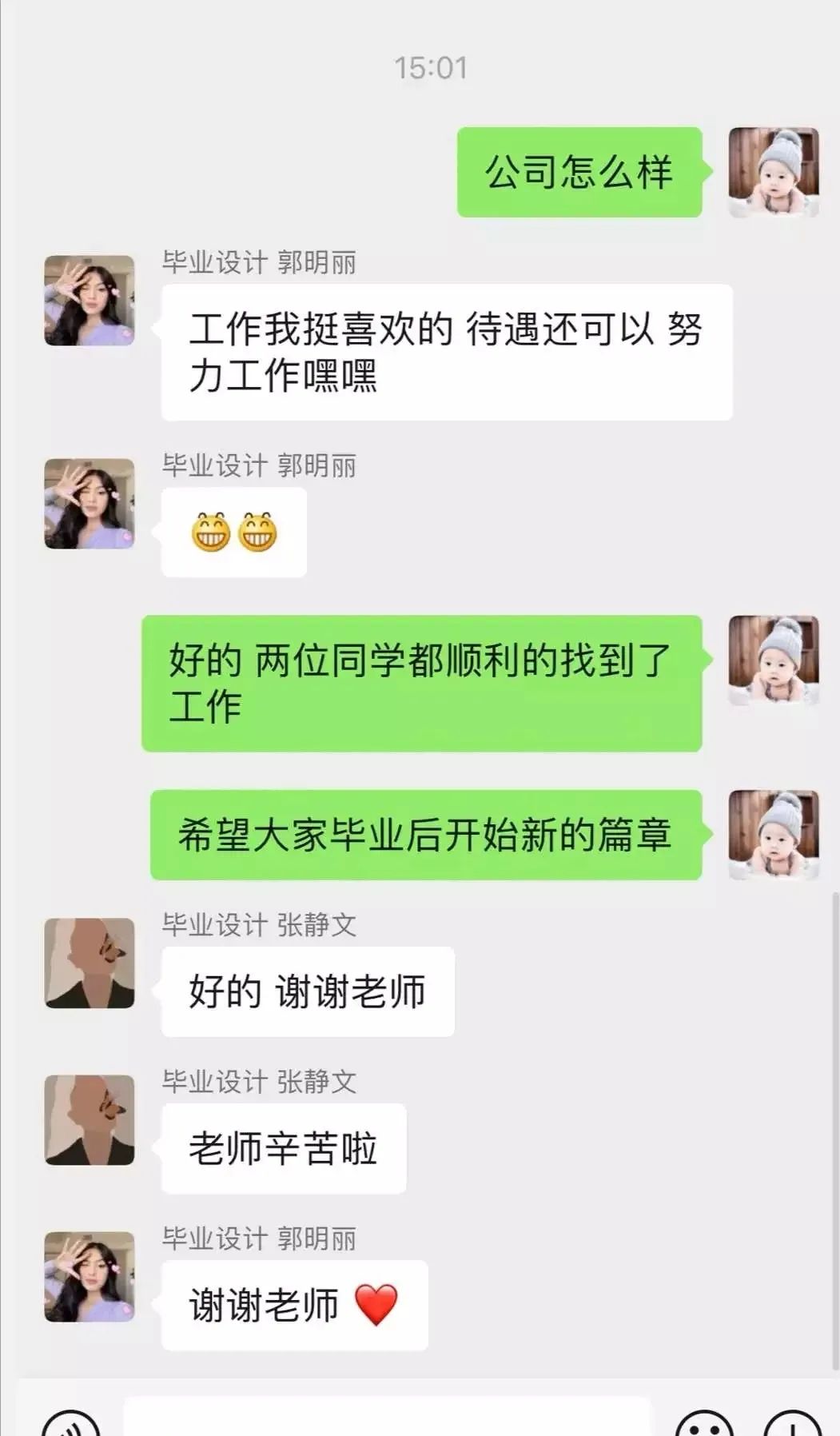Screen dimensions: 840x1436
Task: Tap the baby avatar next to 两位同学都顺利的找到了工作
Action: pos(773,660)
